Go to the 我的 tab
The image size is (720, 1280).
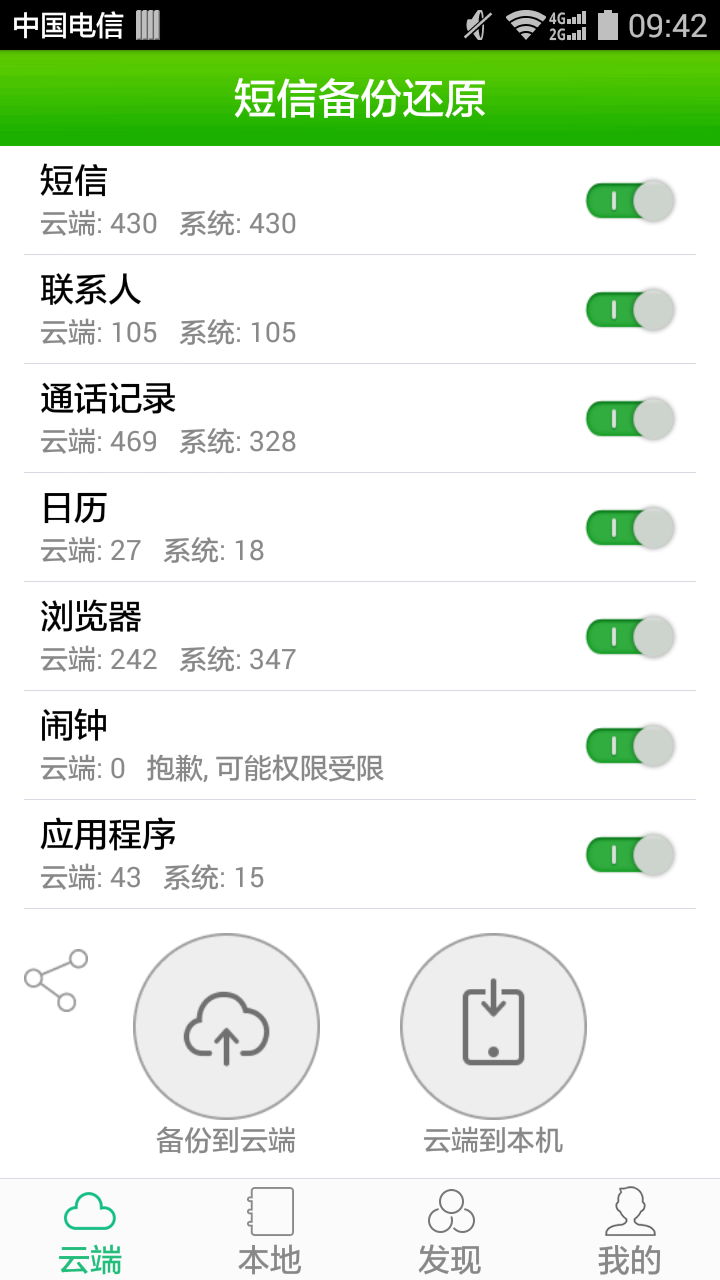click(x=630, y=1230)
